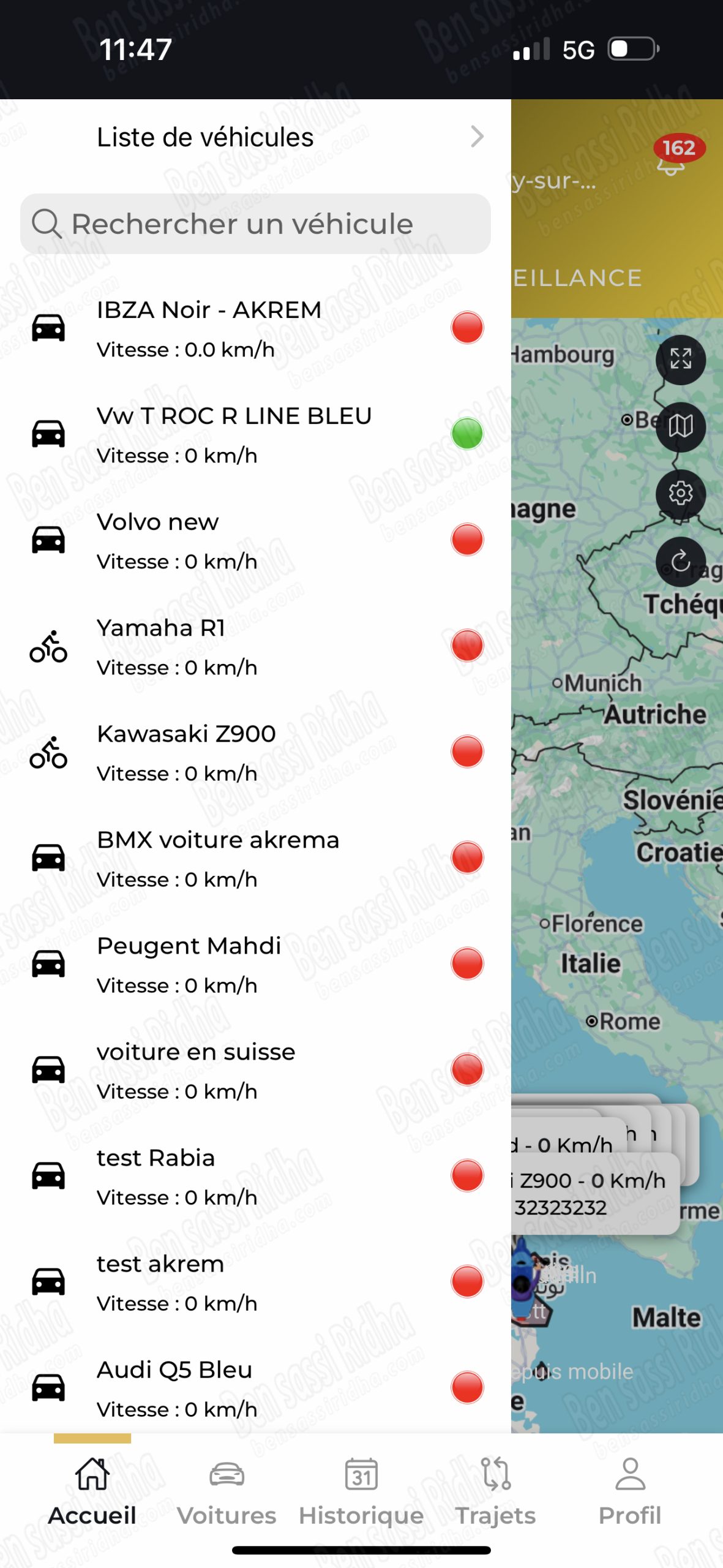Image resolution: width=723 pixels, height=1568 pixels.
Task: Select BMX voiture akrema
Action: [x=217, y=858]
